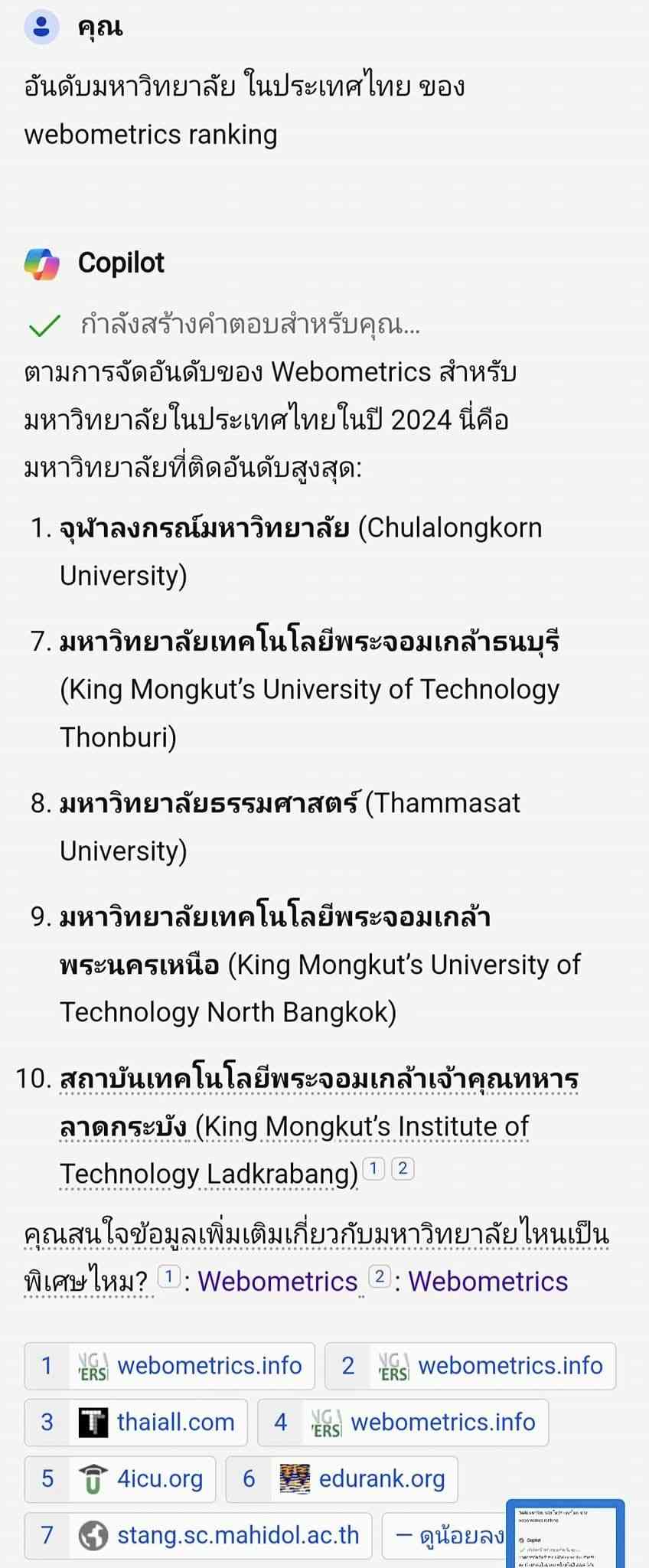This screenshot has height=1568, width=649.
Task: Open the Webometrics link following footnote 1
Action: [277, 1281]
